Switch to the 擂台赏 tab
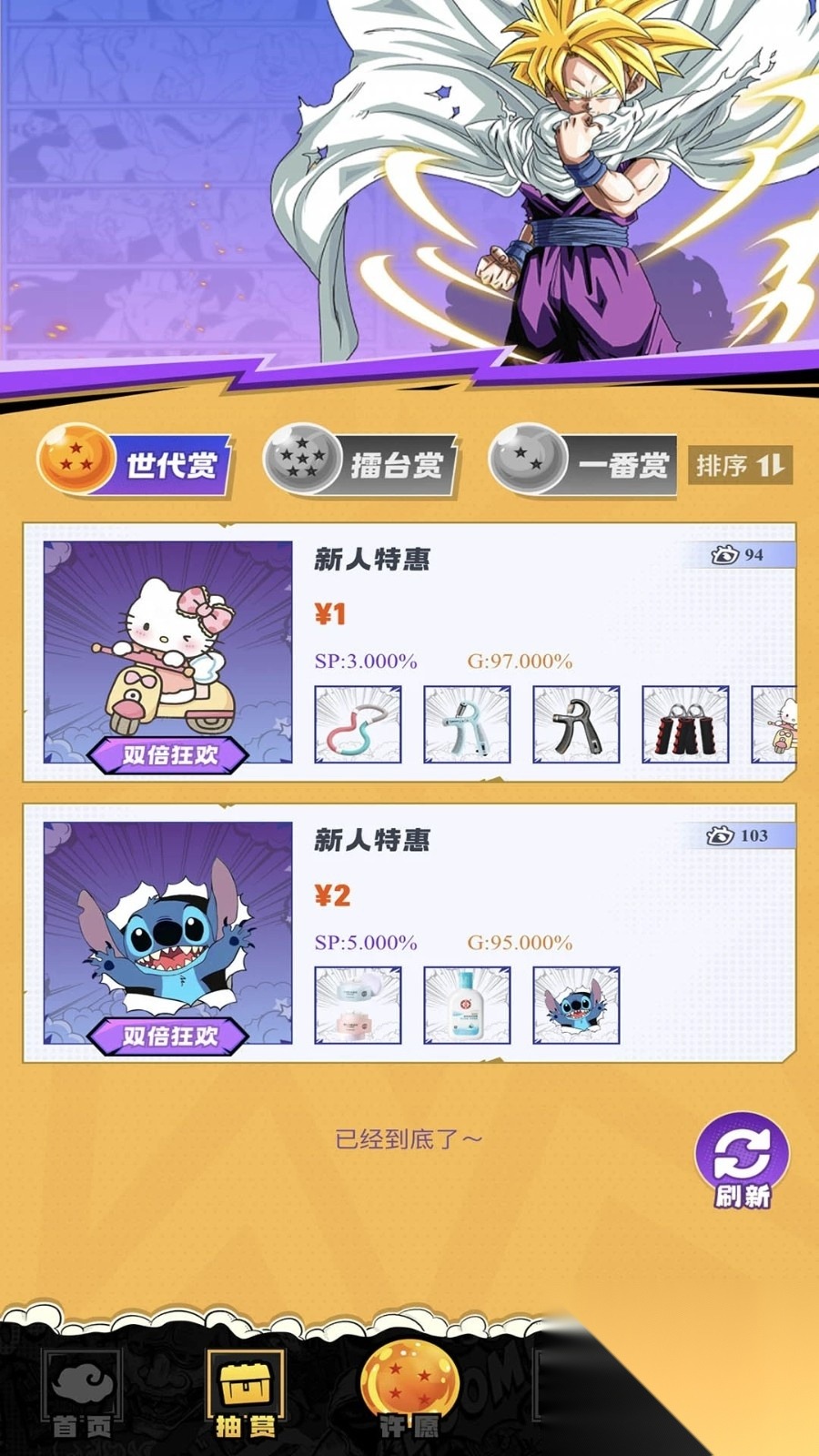This screenshot has height=1456, width=819. click(362, 465)
